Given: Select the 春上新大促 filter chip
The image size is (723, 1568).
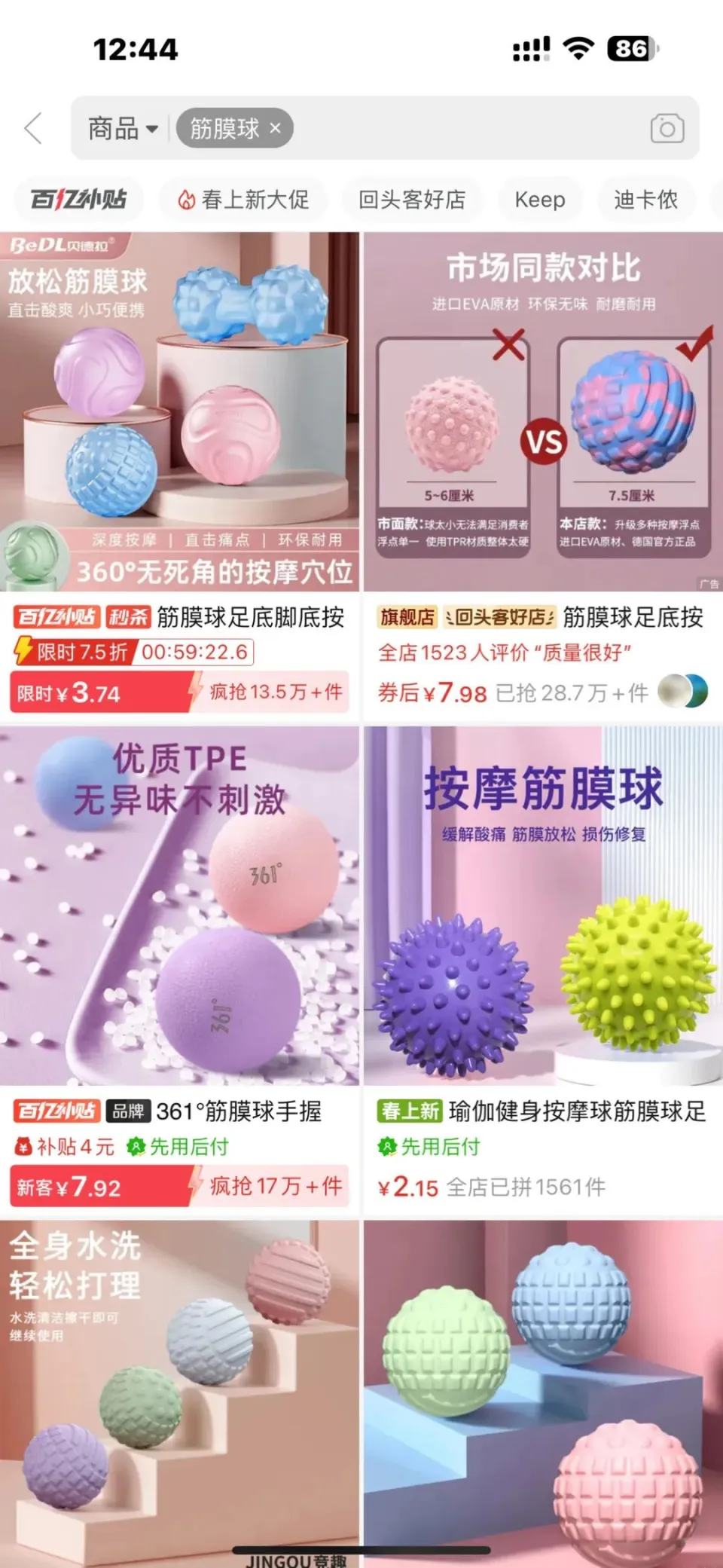Looking at the screenshot, I should coord(244,200).
